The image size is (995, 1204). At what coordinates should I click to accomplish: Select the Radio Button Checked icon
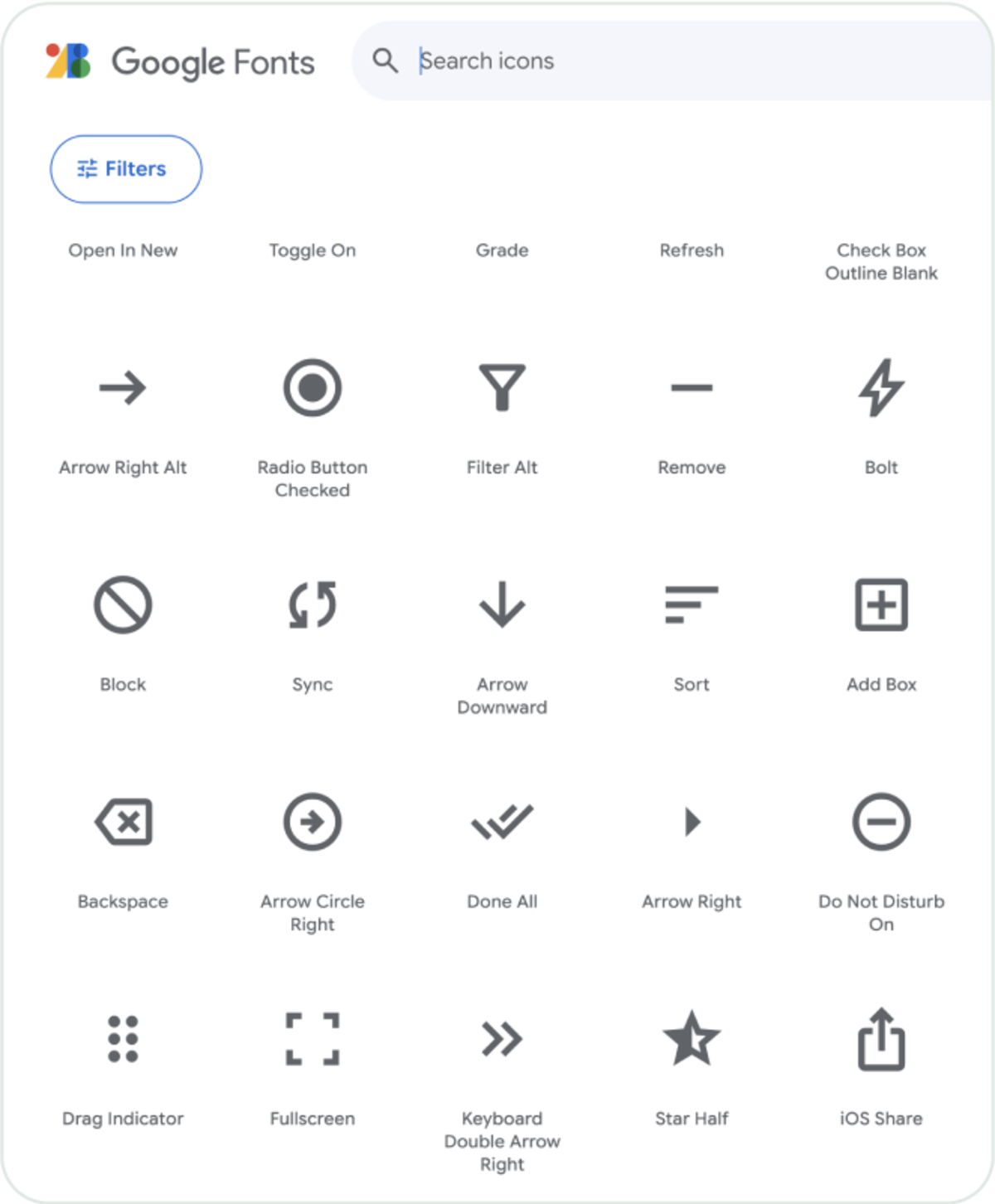(313, 387)
